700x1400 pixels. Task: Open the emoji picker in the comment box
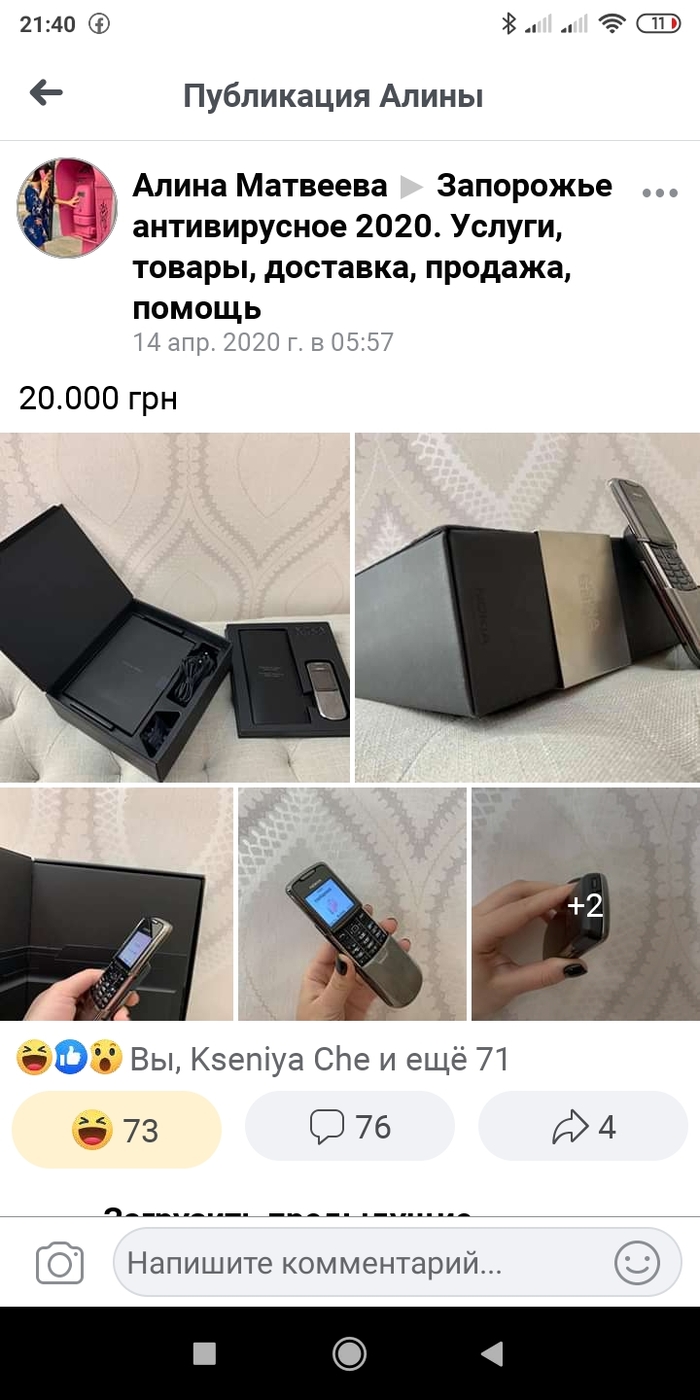click(x=636, y=1263)
